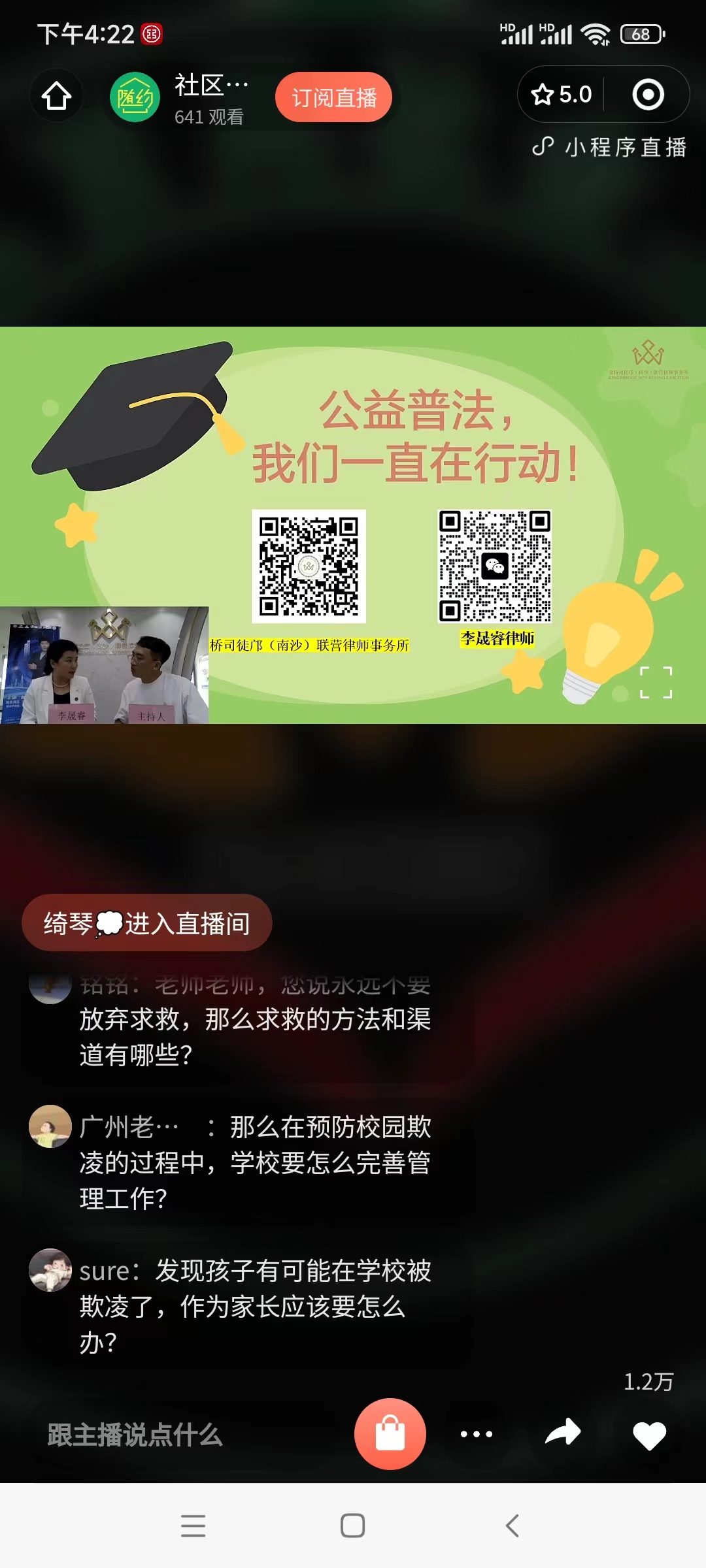Tap the home icon at top left
The width and height of the screenshot is (706, 1568).
pyautogui.click(x=56, y=97)
